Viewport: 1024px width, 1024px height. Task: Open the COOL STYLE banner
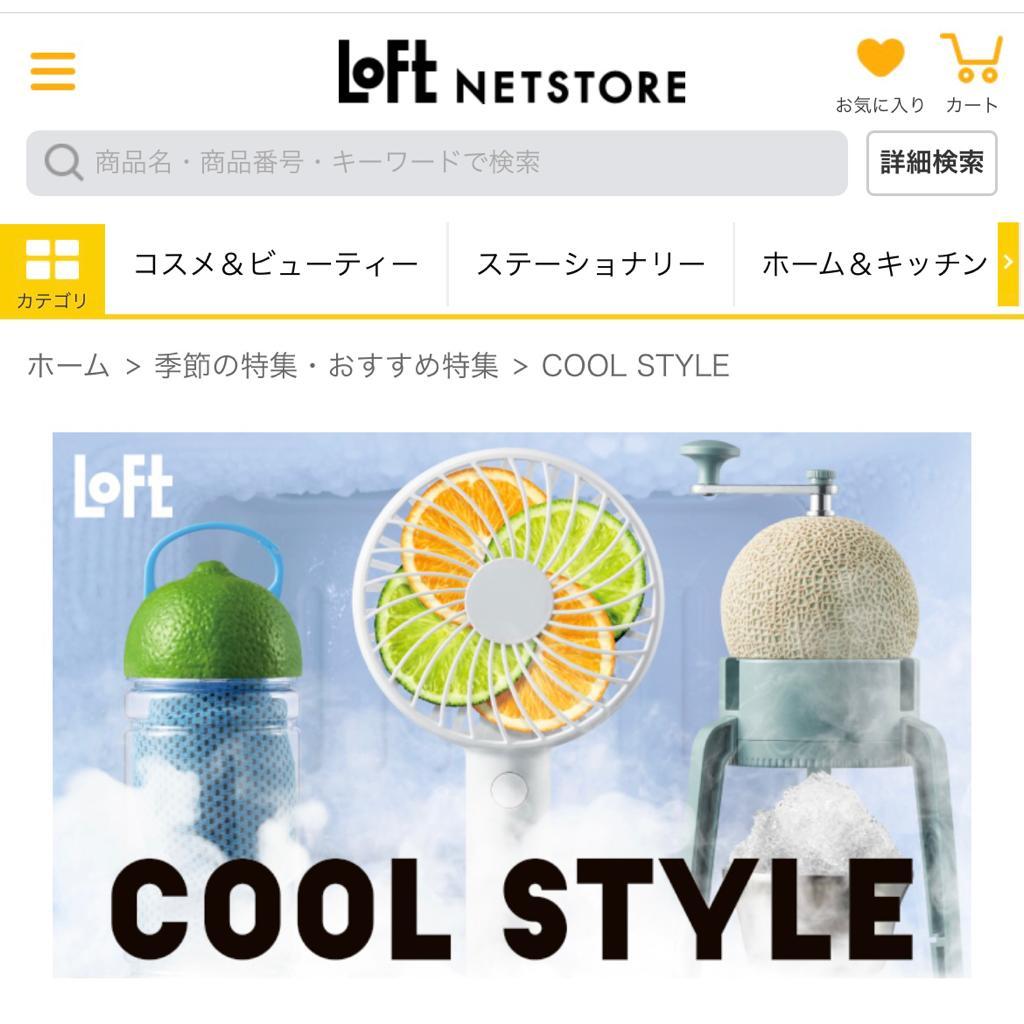pos(511,704)
